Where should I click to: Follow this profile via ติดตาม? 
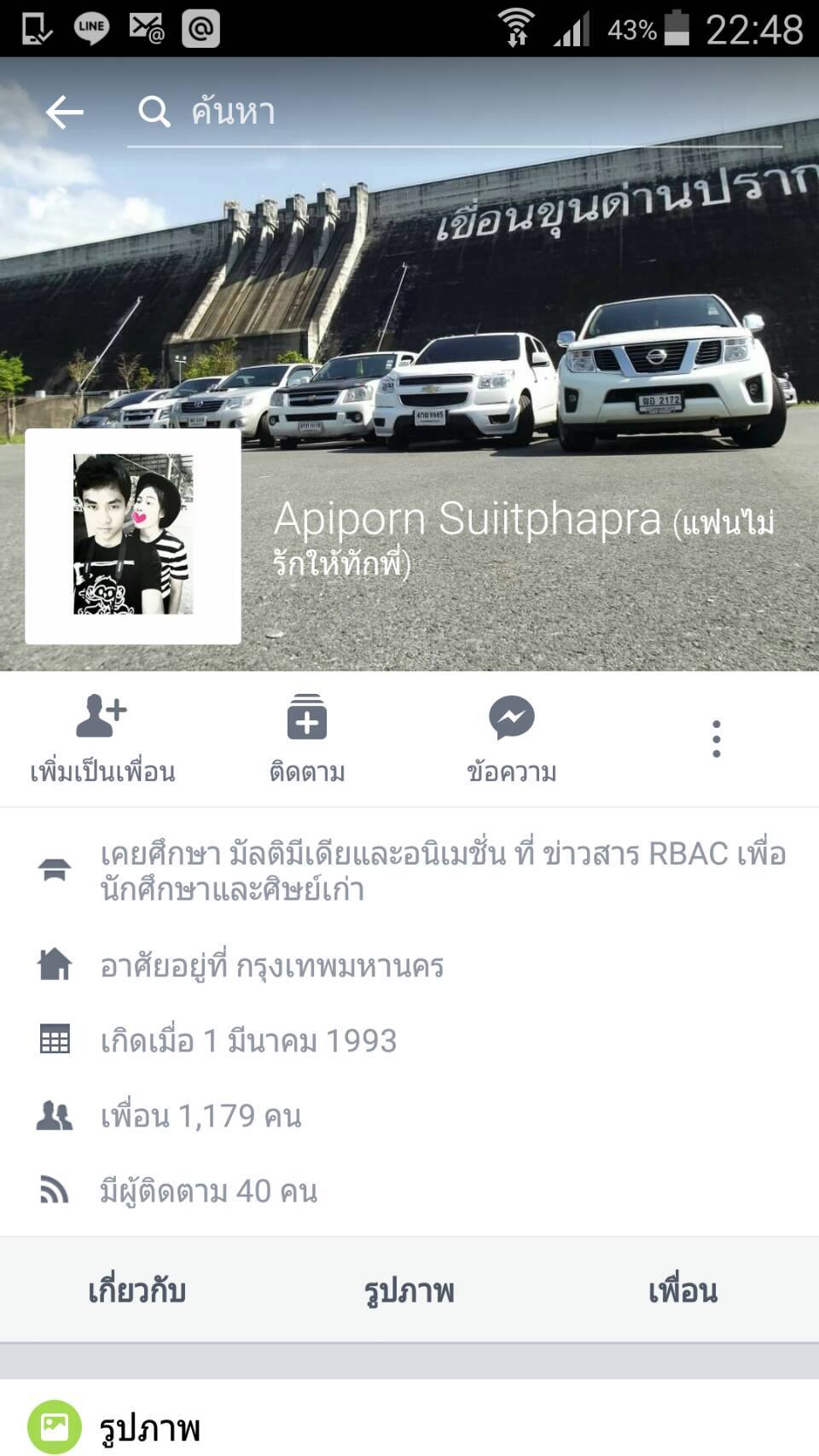point(307,739)
